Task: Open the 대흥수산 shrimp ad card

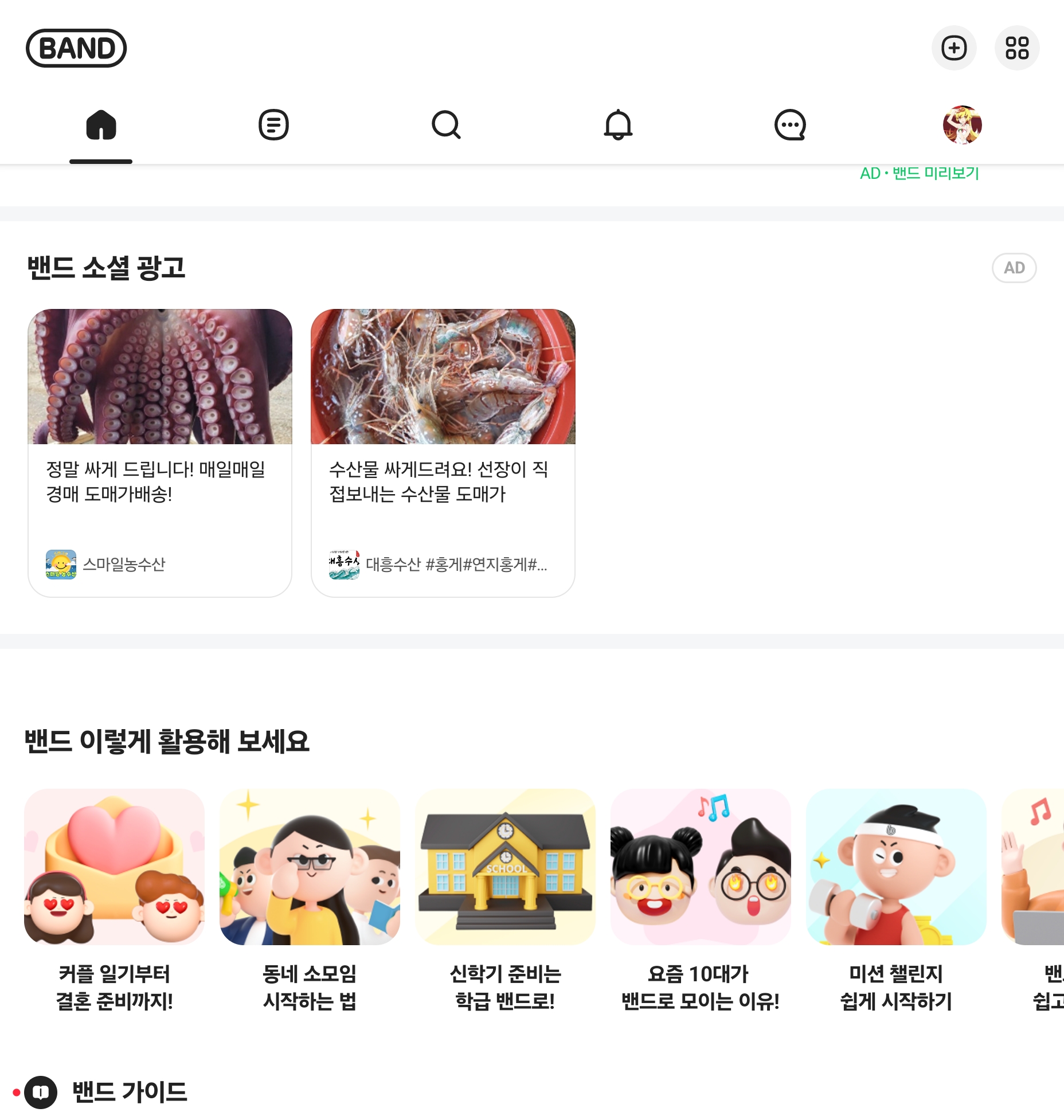Action: (x=443, y=453)
